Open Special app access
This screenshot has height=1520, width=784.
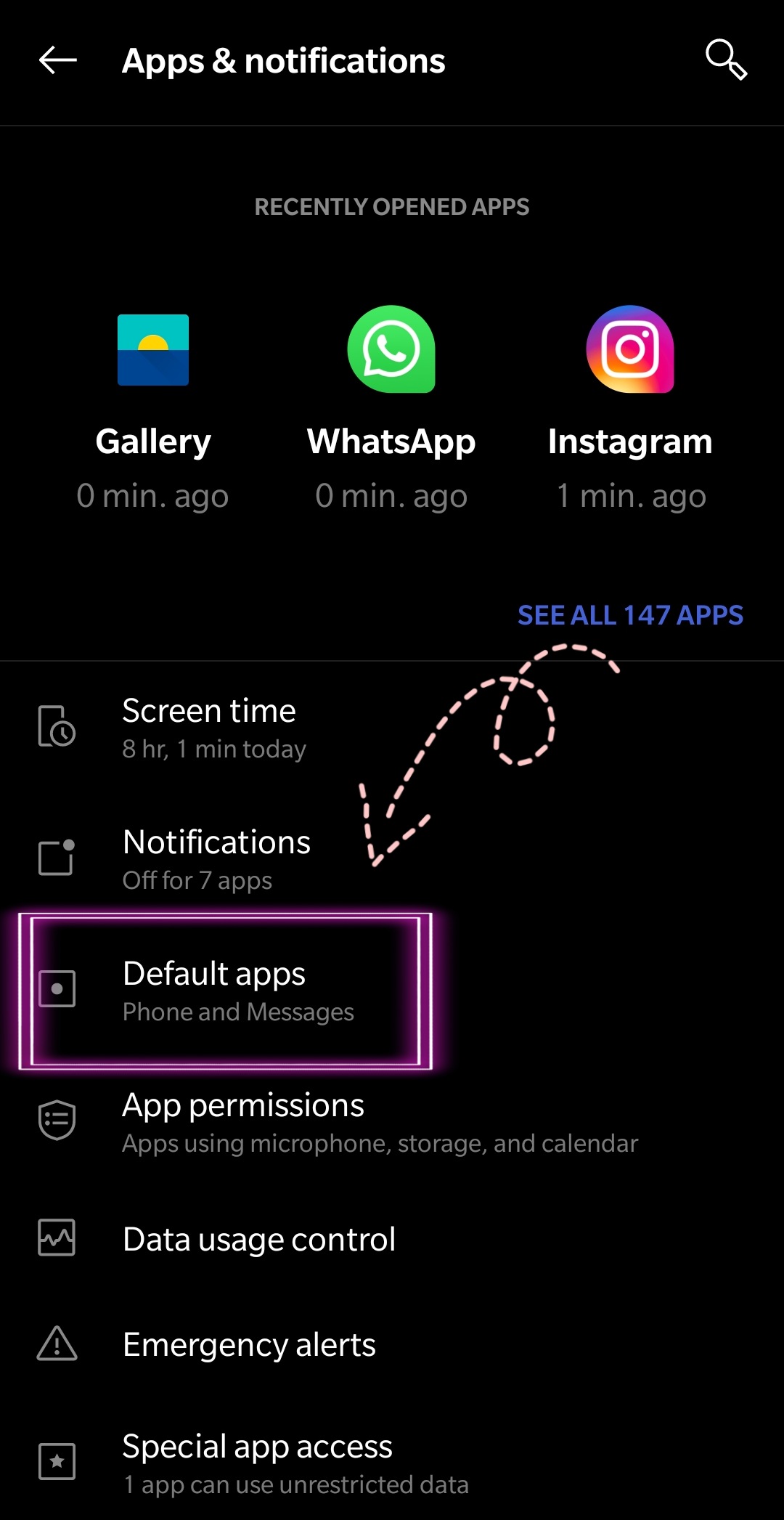[257, 1462]
